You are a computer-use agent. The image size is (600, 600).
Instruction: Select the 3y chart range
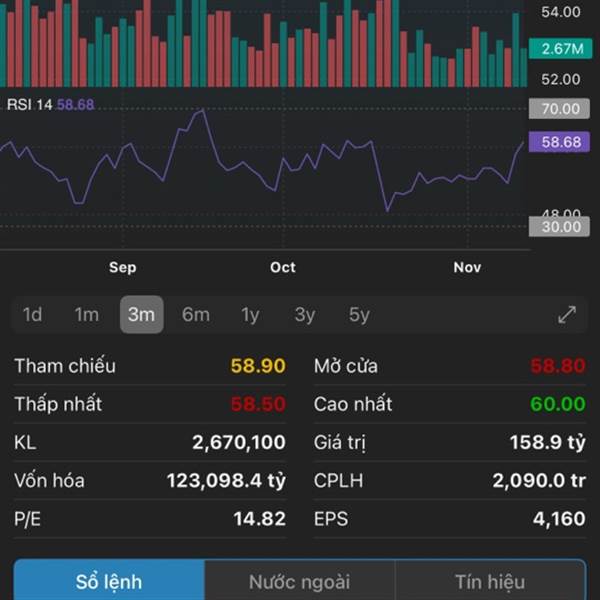pyautogui.click(x=305, y=315)
